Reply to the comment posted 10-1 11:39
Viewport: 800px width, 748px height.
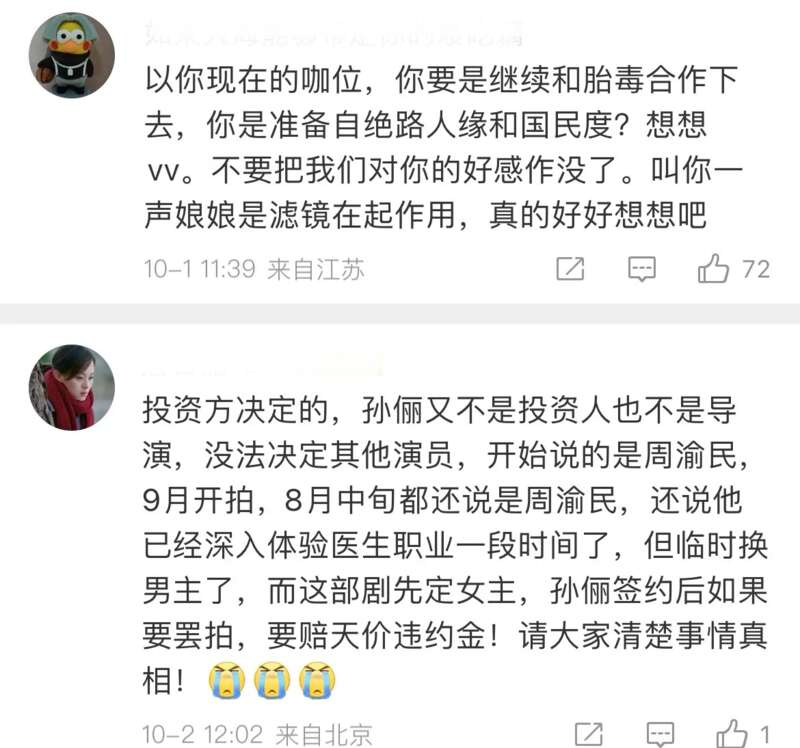641,268
